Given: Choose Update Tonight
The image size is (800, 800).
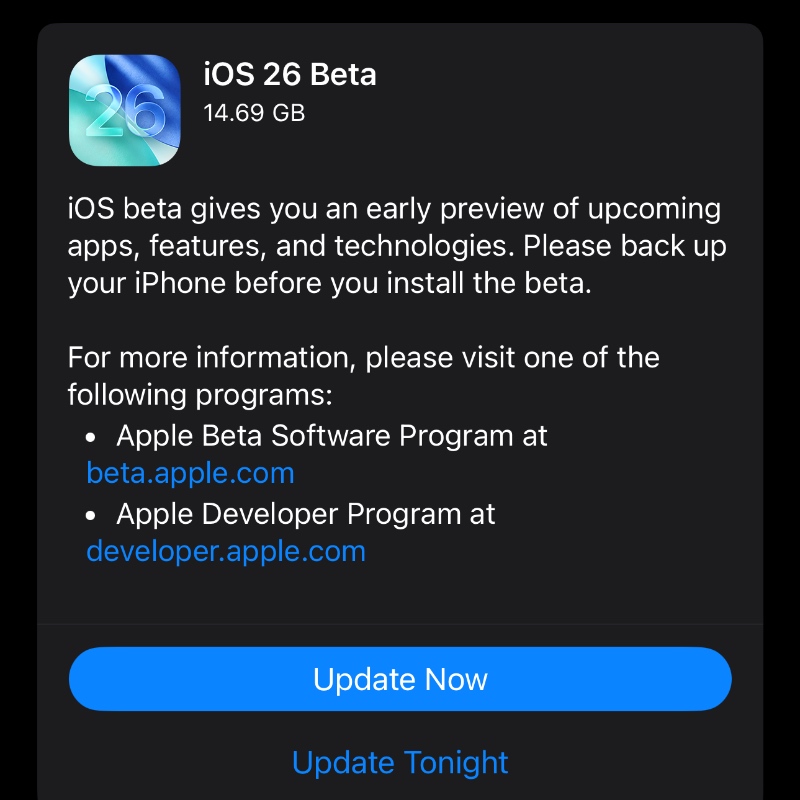Looking at the screenshot, I should pos(400,762).
